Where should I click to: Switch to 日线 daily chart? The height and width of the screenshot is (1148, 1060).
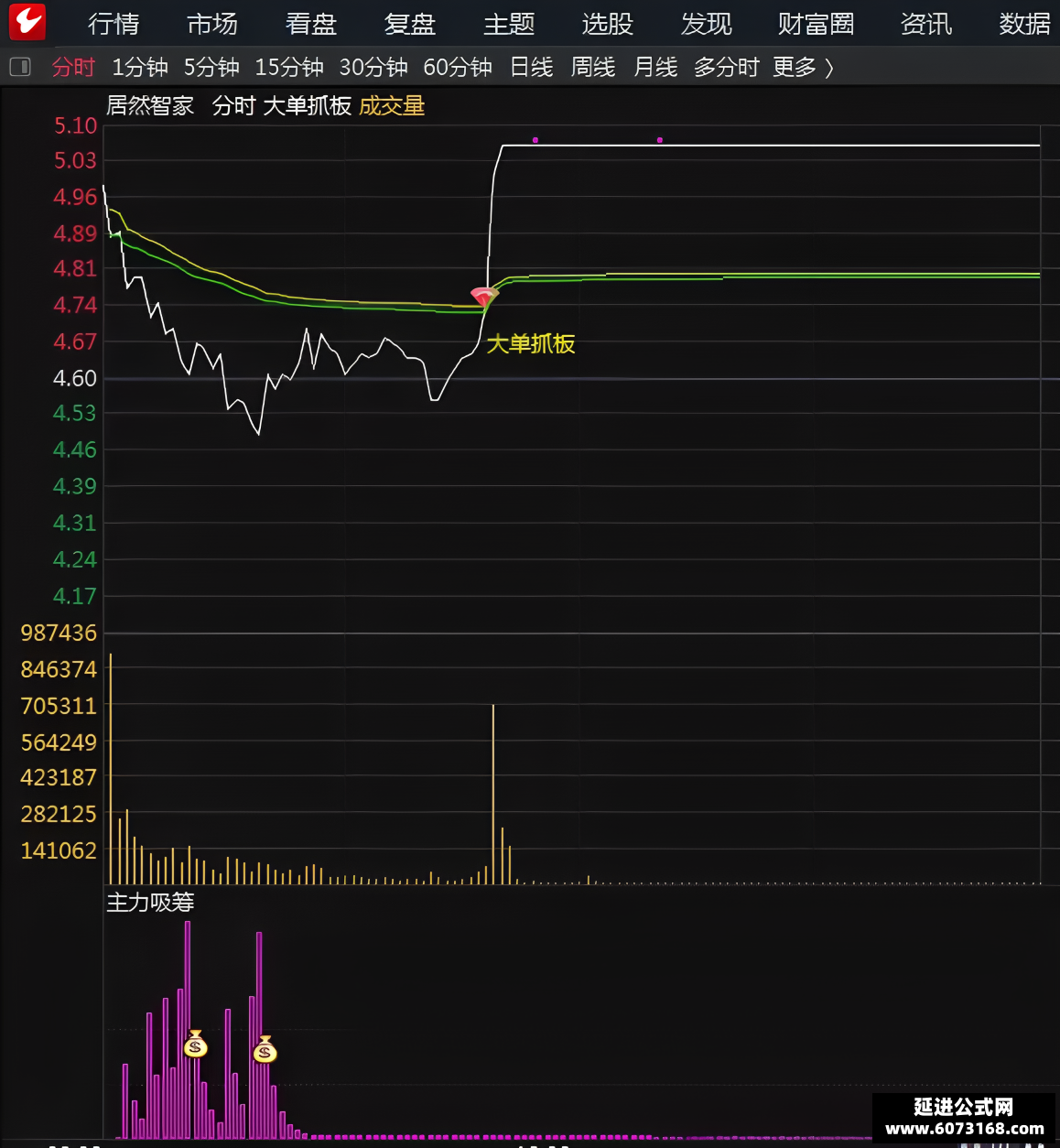[532, 67]
